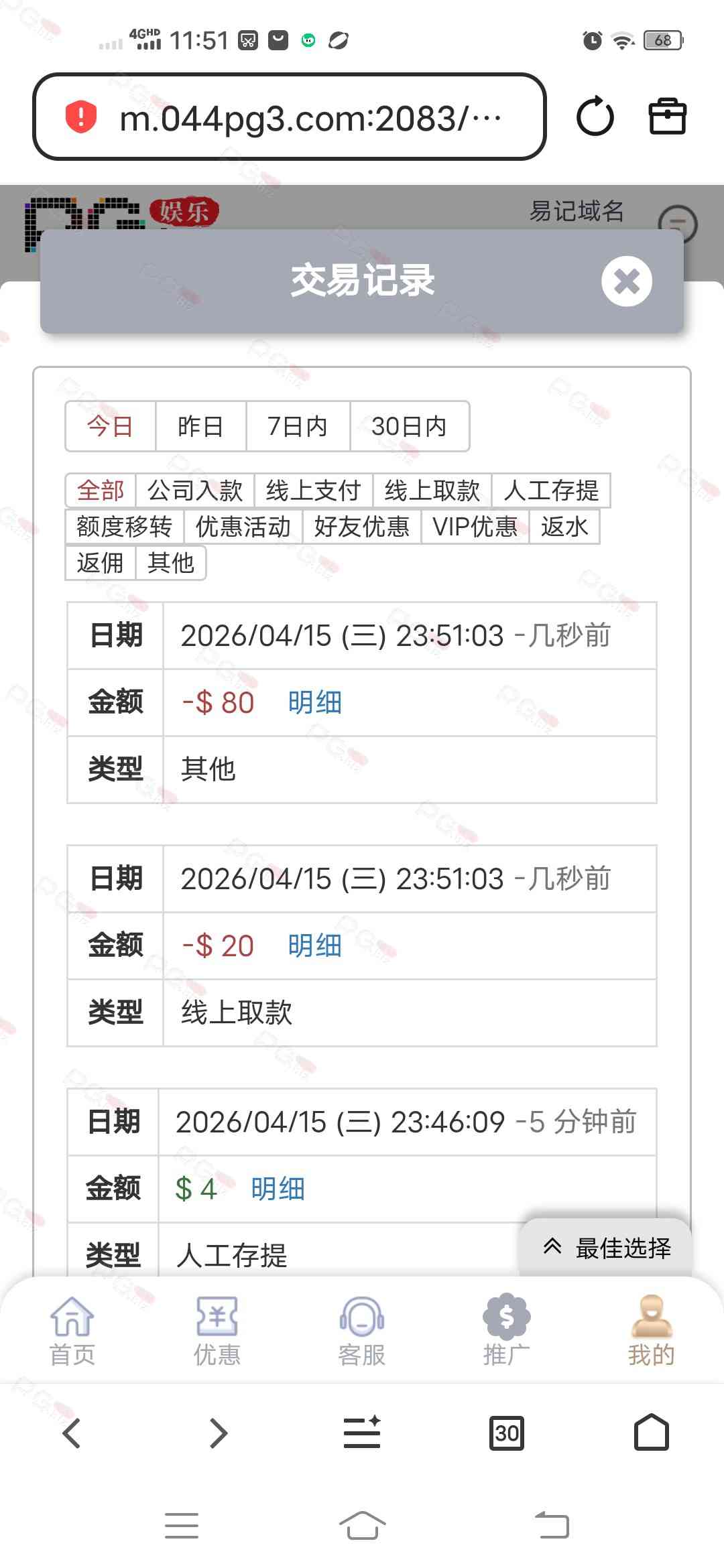
Task: Show only 线上取款 transactions
Action: pyautogui.click(x=432, y=491)
